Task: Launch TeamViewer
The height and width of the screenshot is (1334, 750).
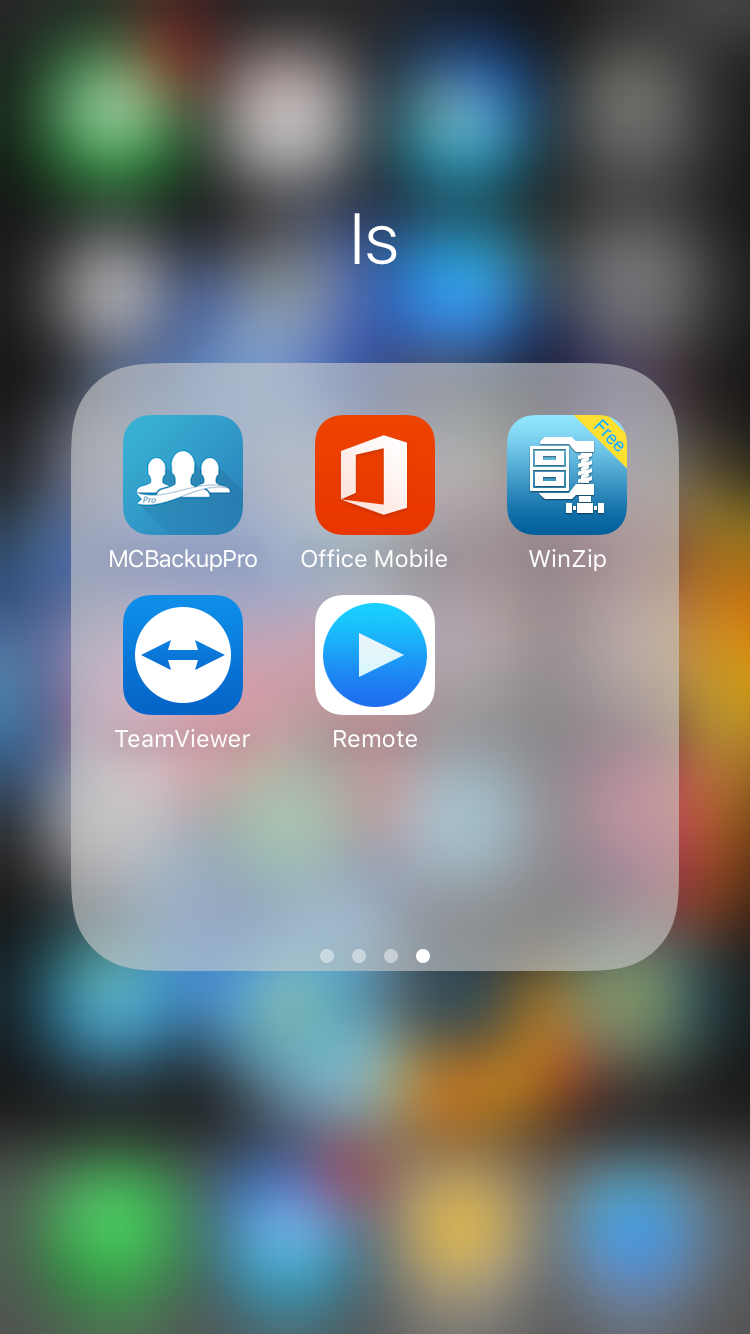Action: pos(183,655)
